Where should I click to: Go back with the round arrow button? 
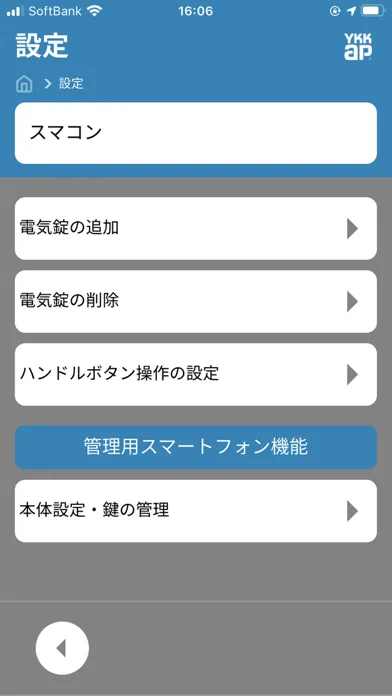(62, 648)
